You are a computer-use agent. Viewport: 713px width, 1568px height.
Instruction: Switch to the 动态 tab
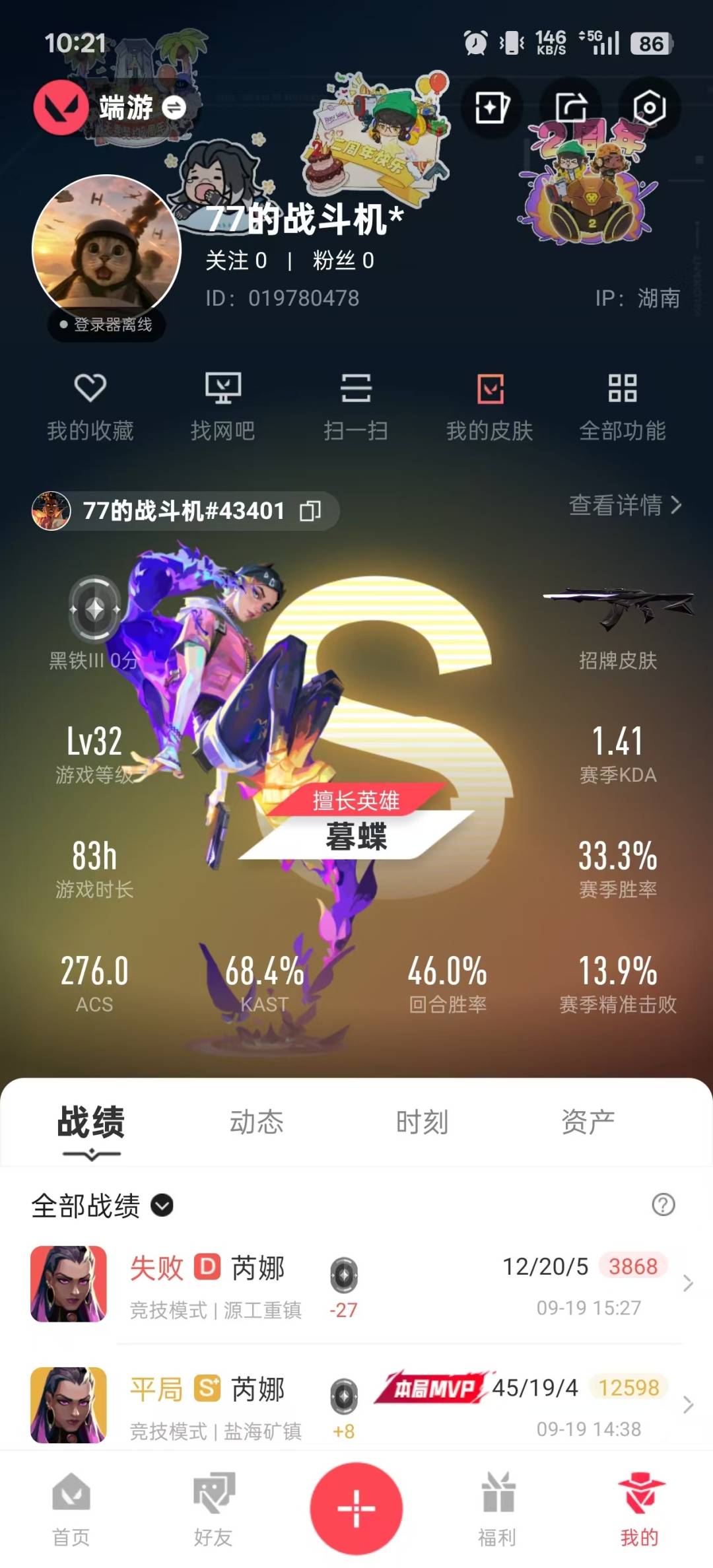pos(256,1122)
